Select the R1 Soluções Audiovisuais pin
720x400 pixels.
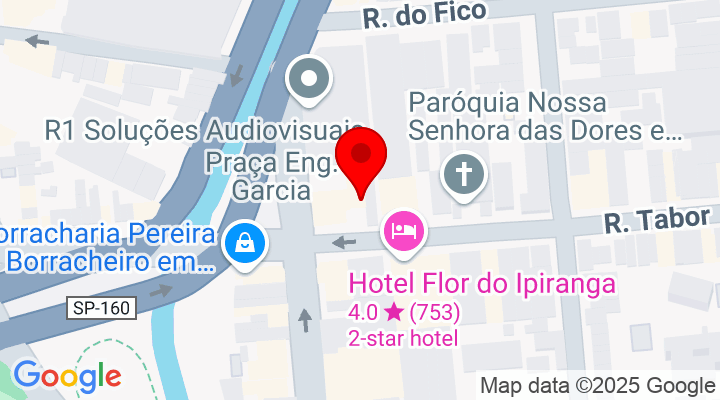[308, 78]
